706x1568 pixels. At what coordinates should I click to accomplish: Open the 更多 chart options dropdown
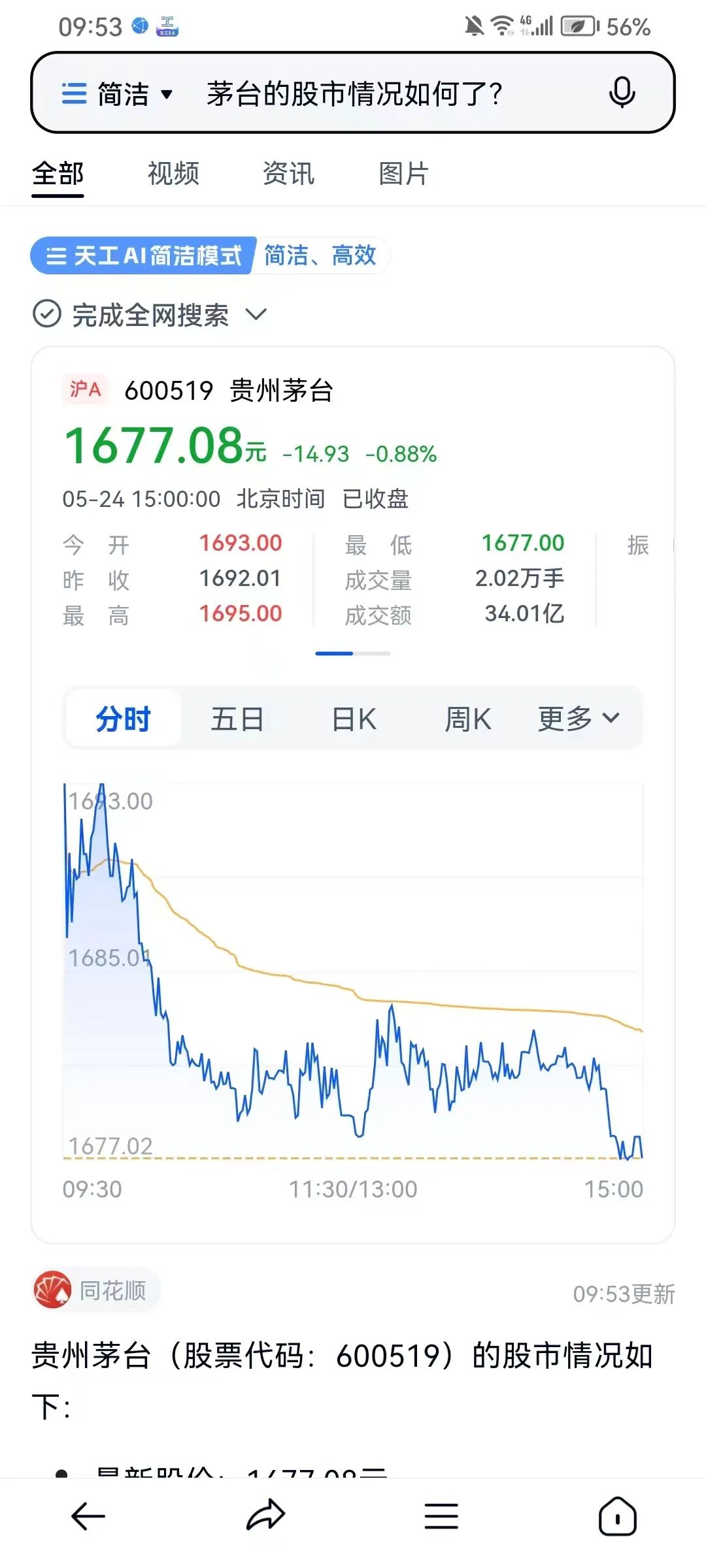578,719
